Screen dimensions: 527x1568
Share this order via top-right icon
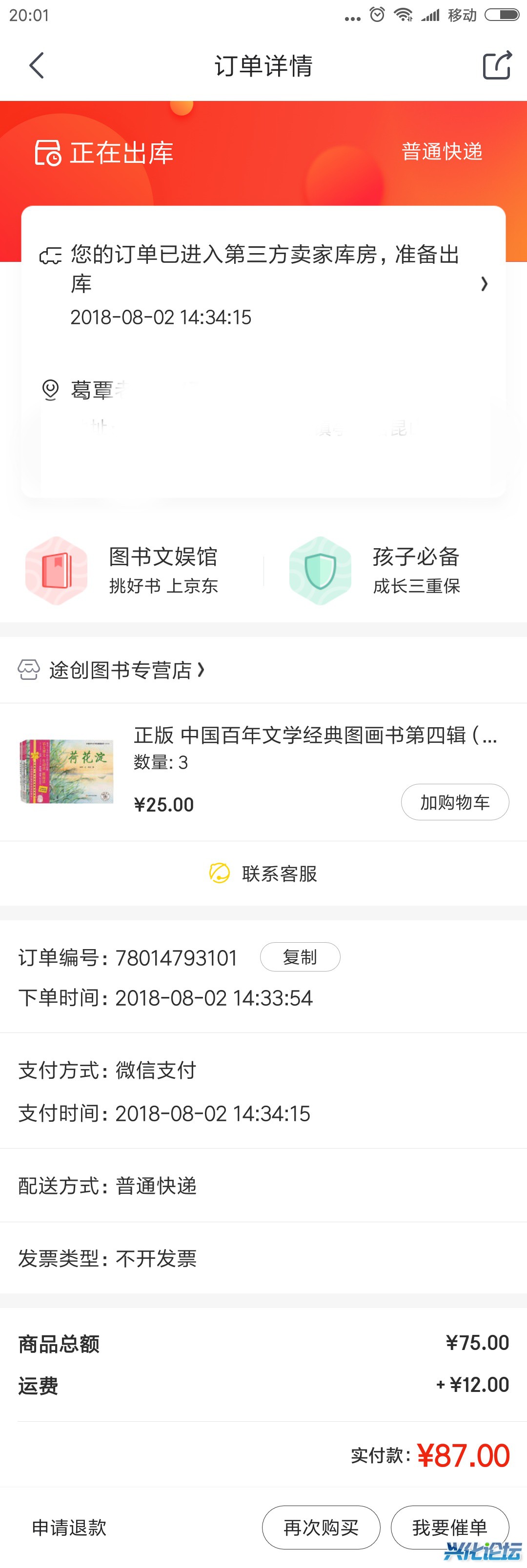[x=497, y=65]
